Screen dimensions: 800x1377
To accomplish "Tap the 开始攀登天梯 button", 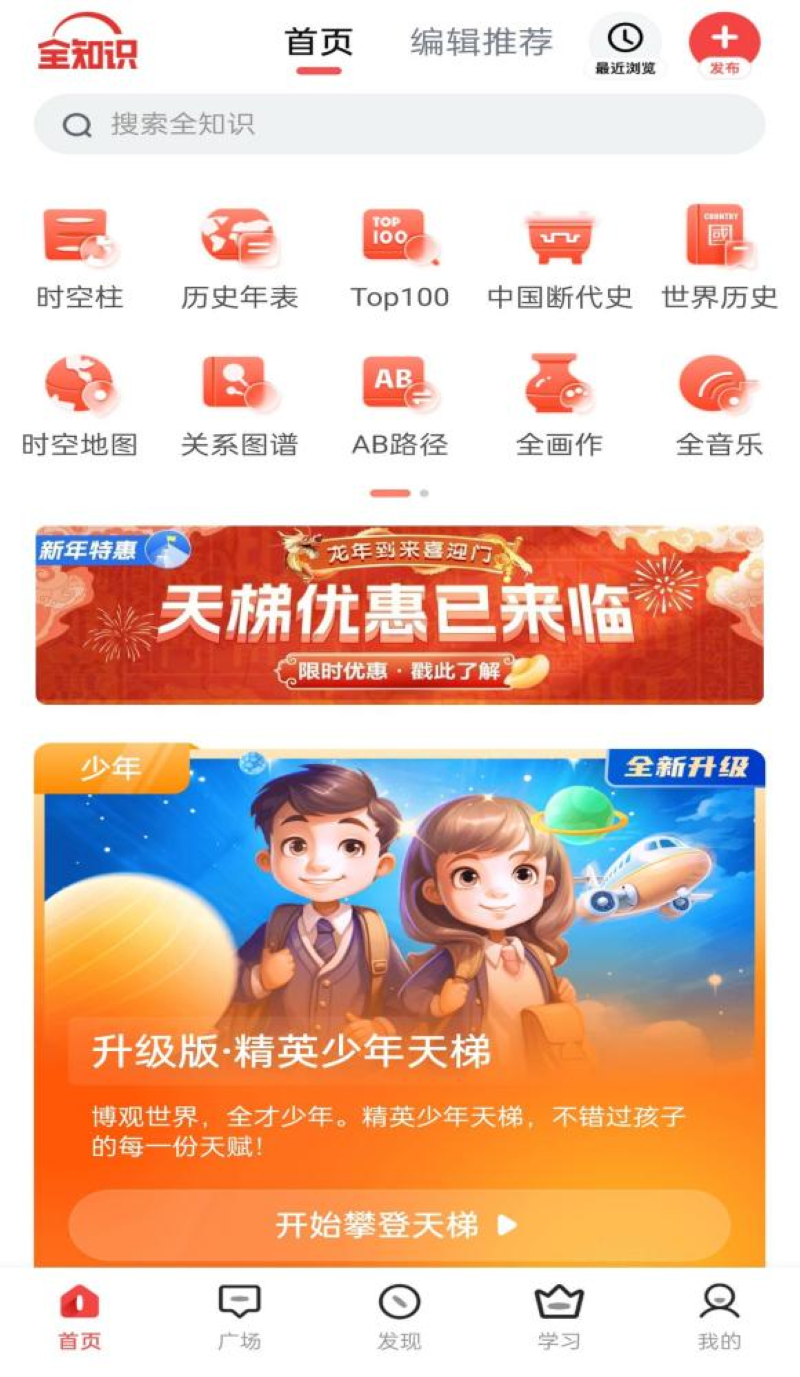I will pos(399,1225).
